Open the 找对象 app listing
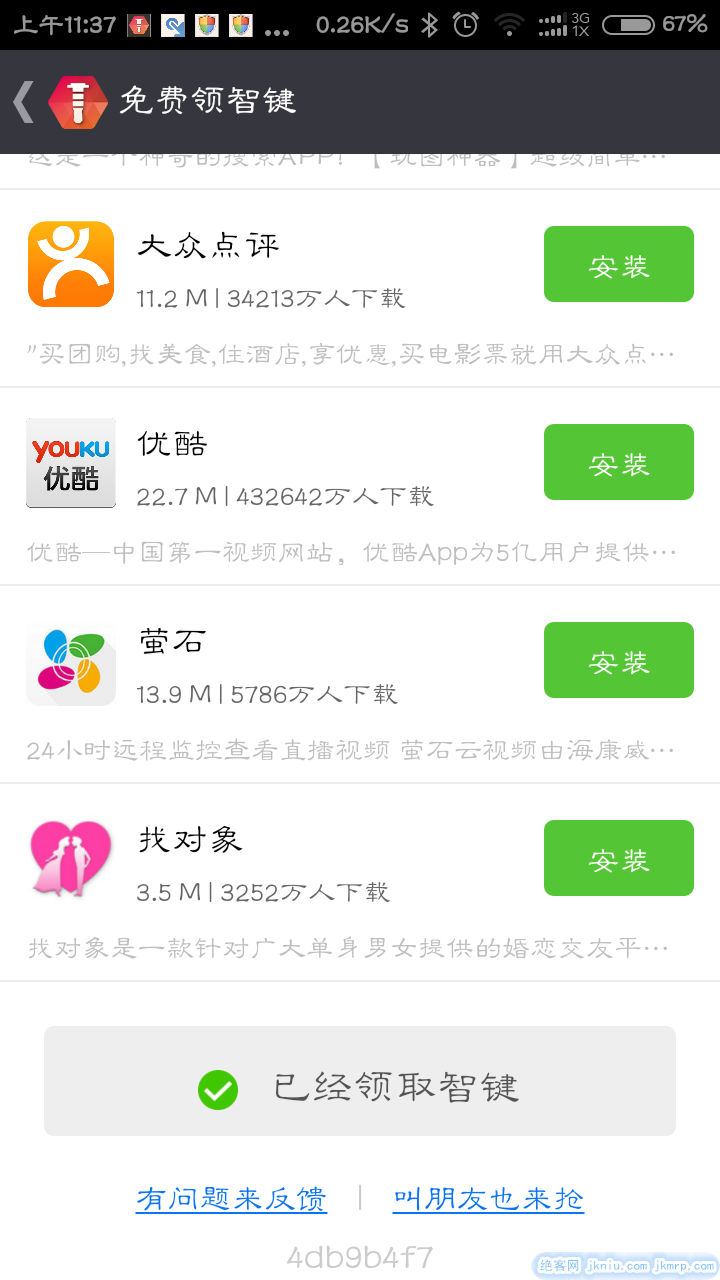Viewport: 720px width, 1280px height. tap(270, 862)
